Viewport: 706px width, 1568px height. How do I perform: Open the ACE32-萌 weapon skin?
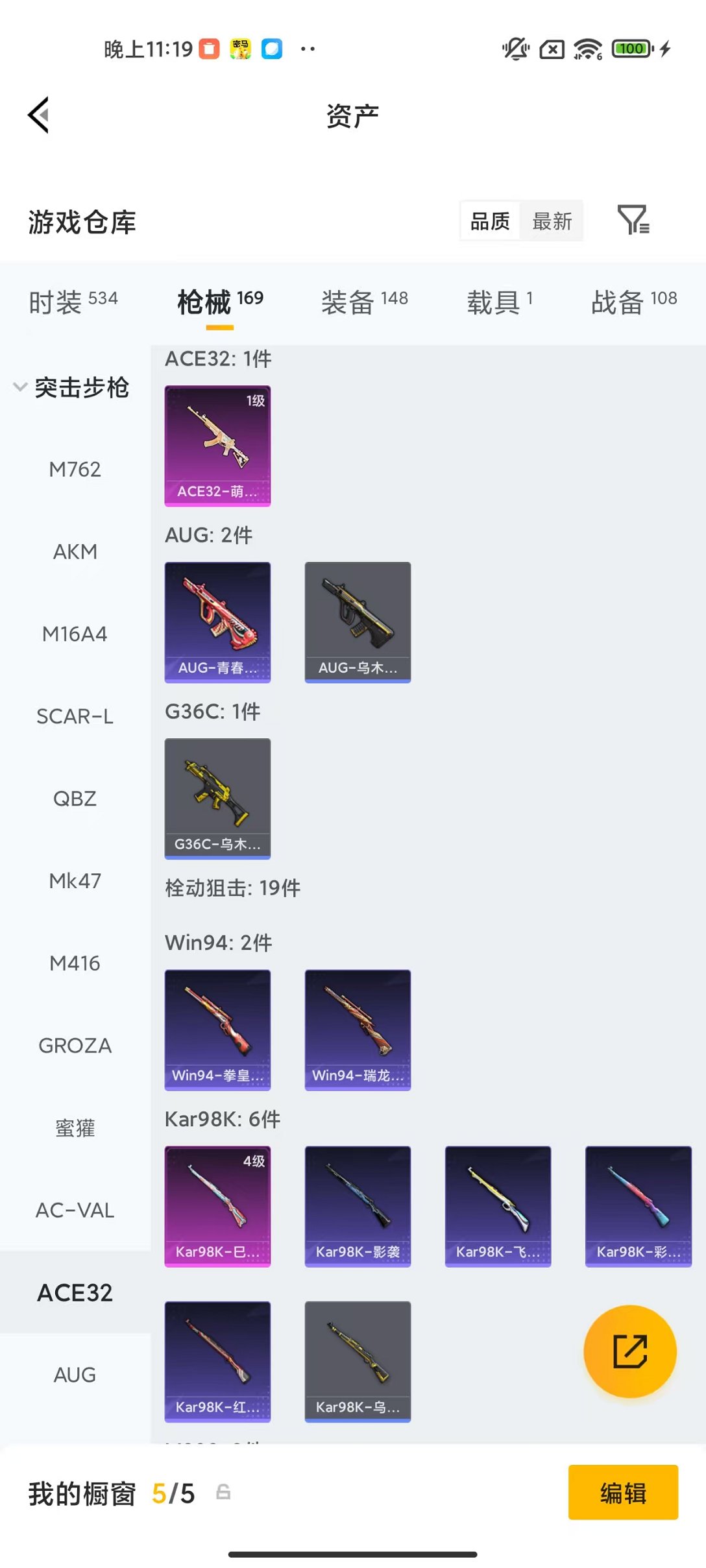217,446
